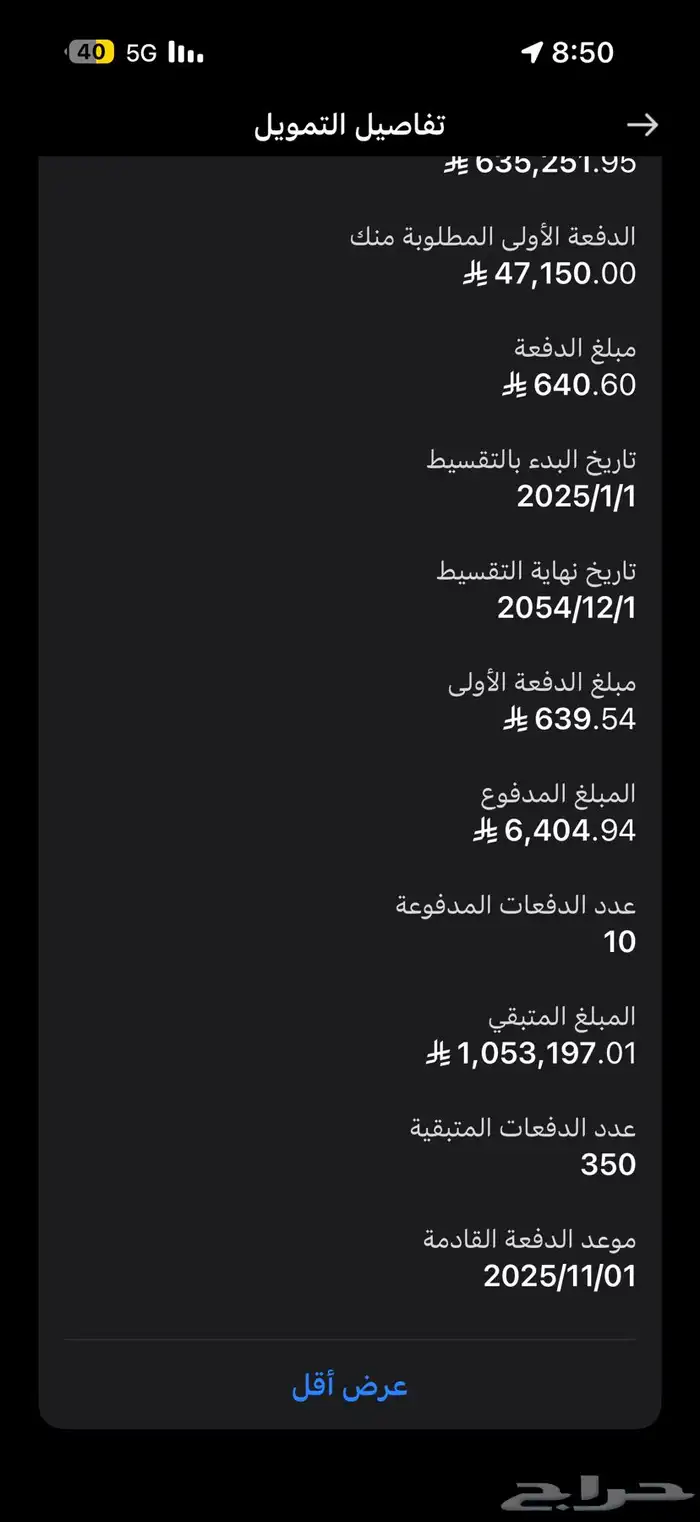Collapse details with عرض أقل
The width and height of the screenshot is (700, 1522).
coord(350,1387)
